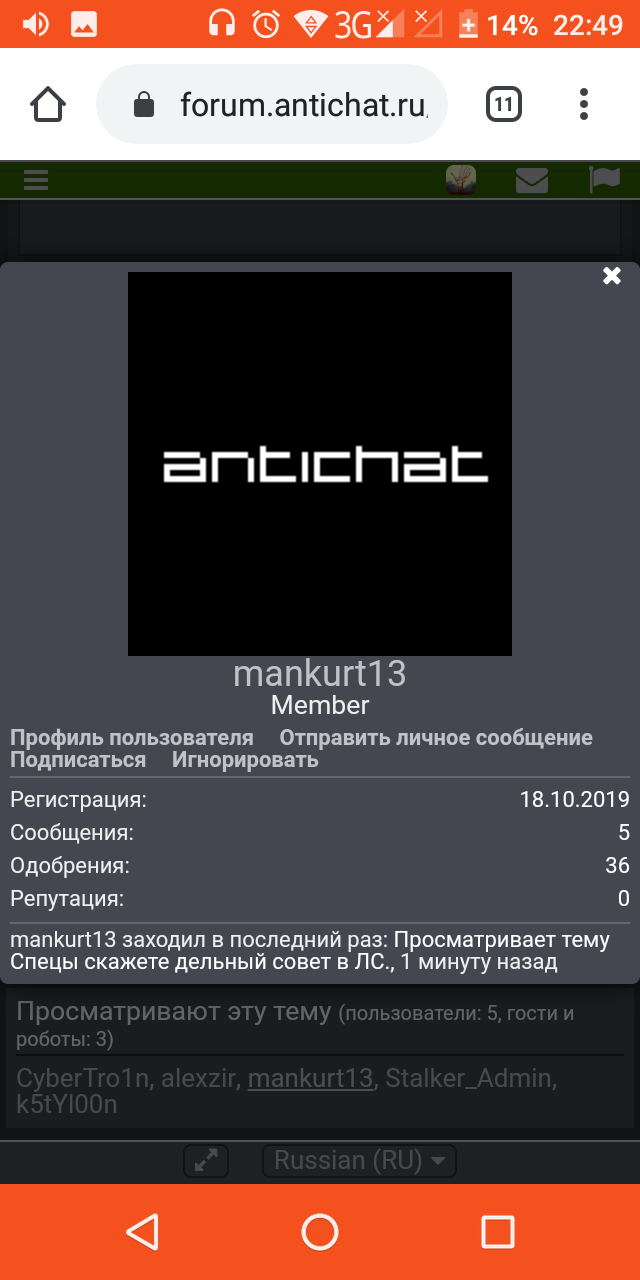Open the alerts flag icon
This screenshot has width=640, height=1280.
(604, 180)
